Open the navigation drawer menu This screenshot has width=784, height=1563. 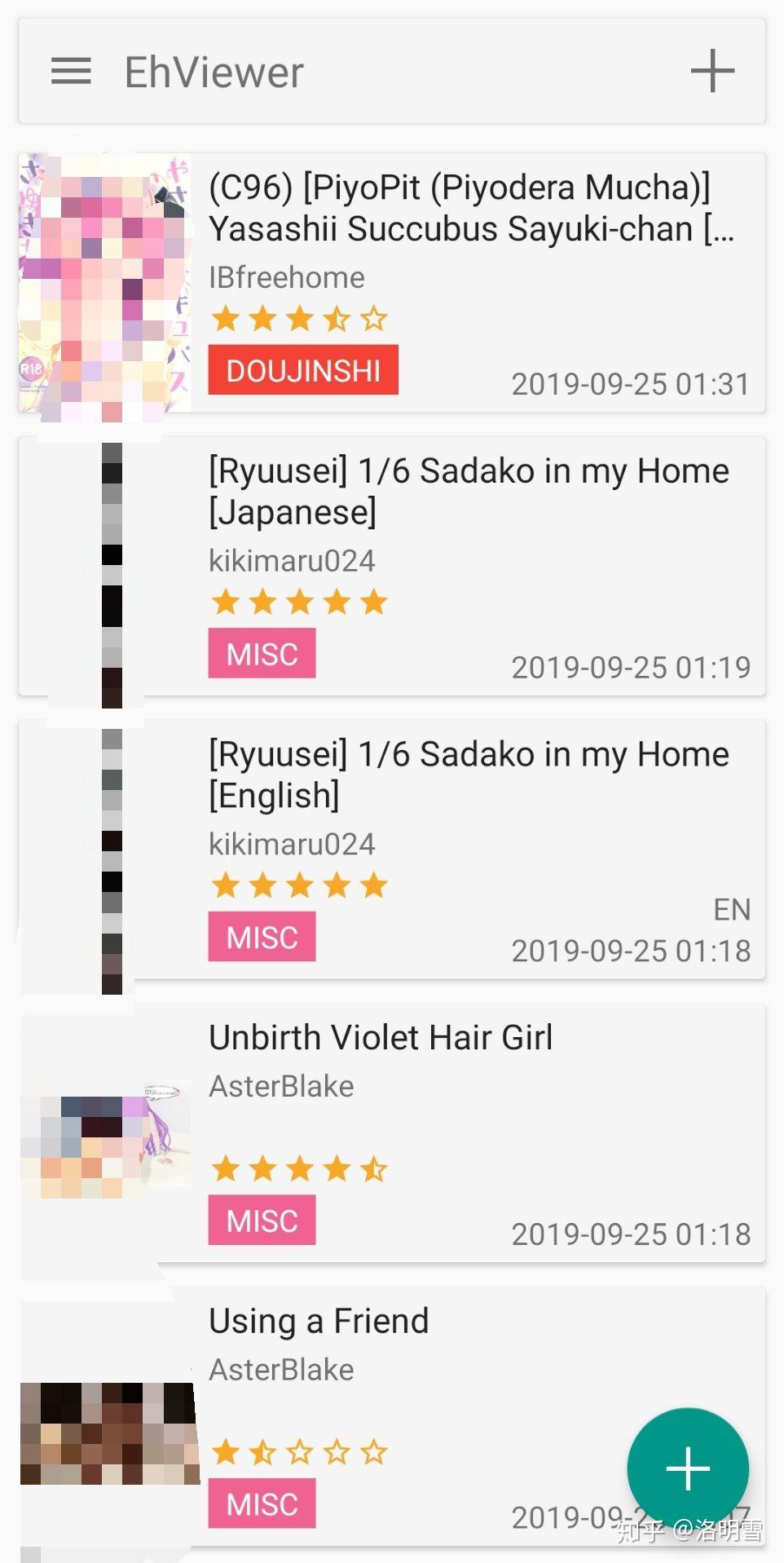click(71, 72)
